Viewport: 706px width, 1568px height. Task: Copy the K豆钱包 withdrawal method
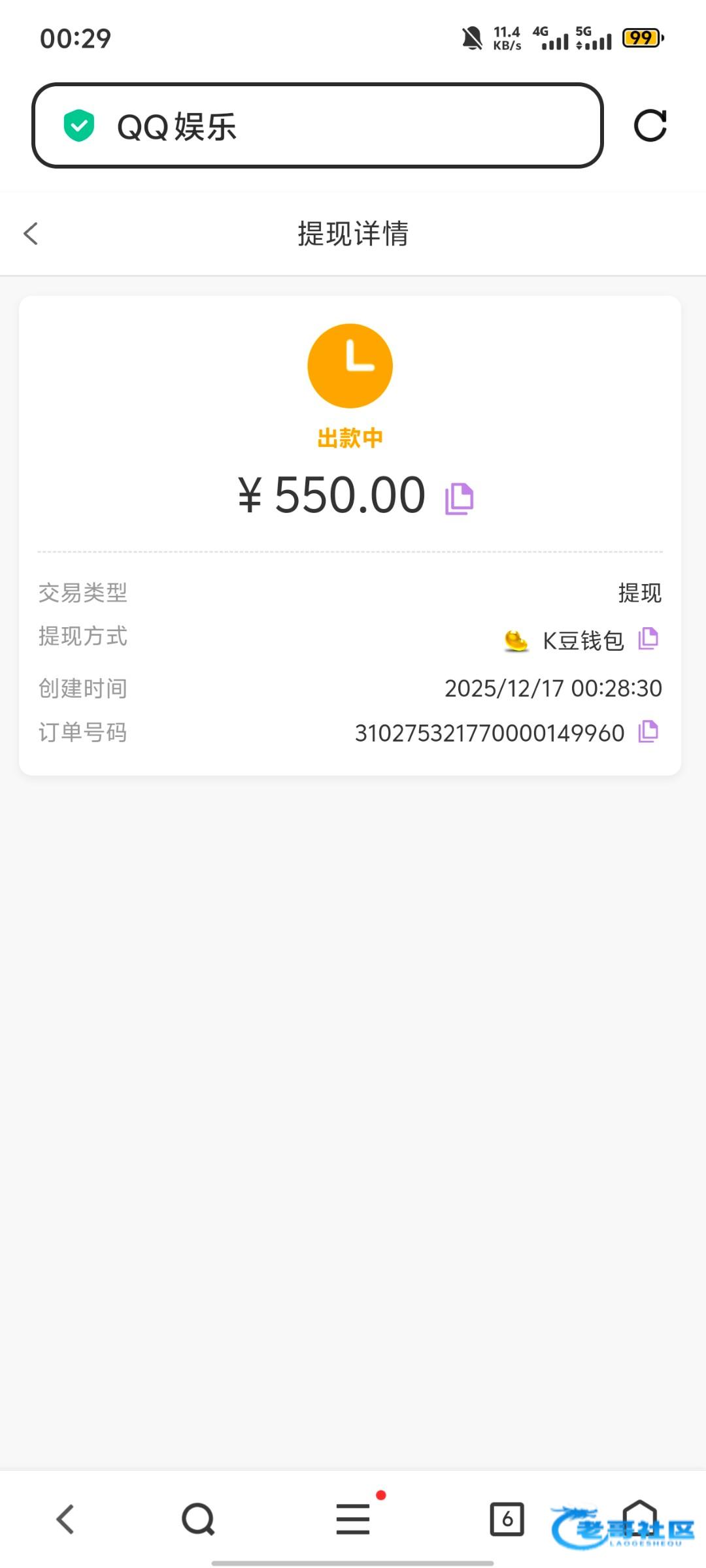(x=648, y=638)
